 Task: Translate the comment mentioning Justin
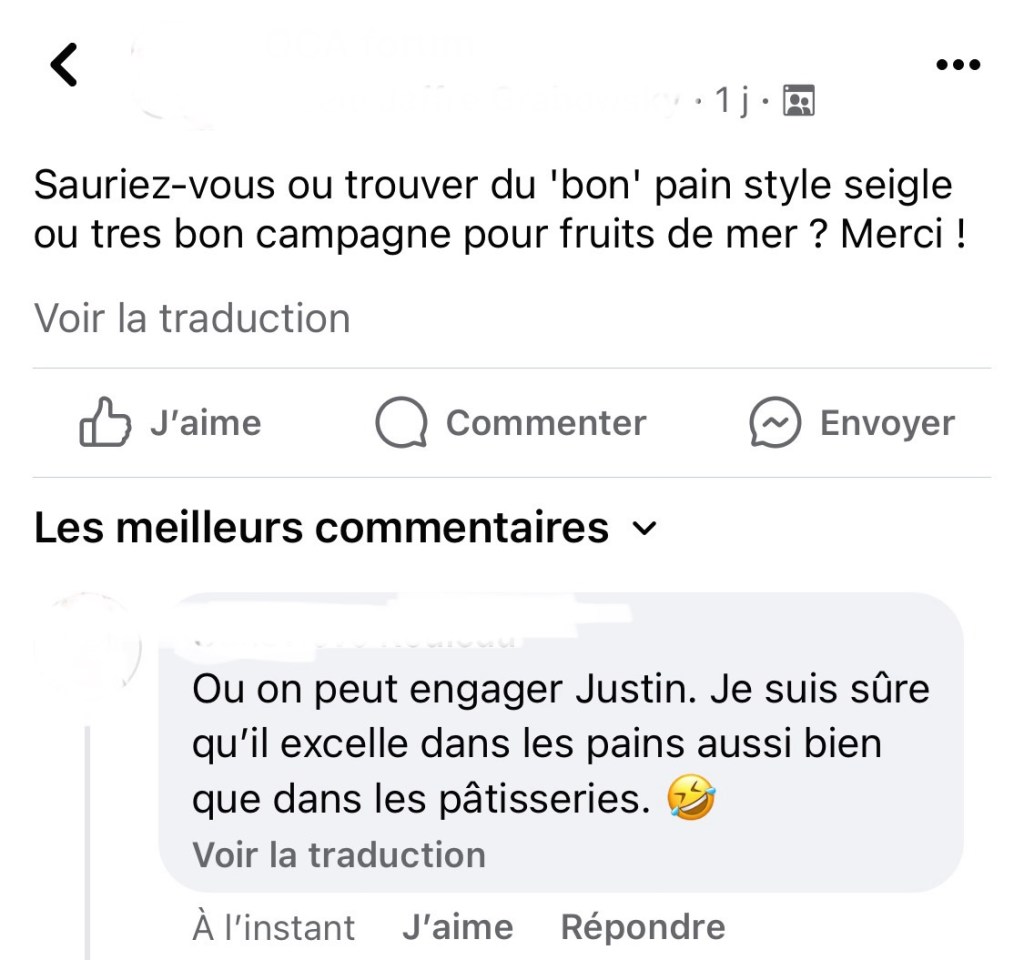pyautogui.click(x=339, y=855)
